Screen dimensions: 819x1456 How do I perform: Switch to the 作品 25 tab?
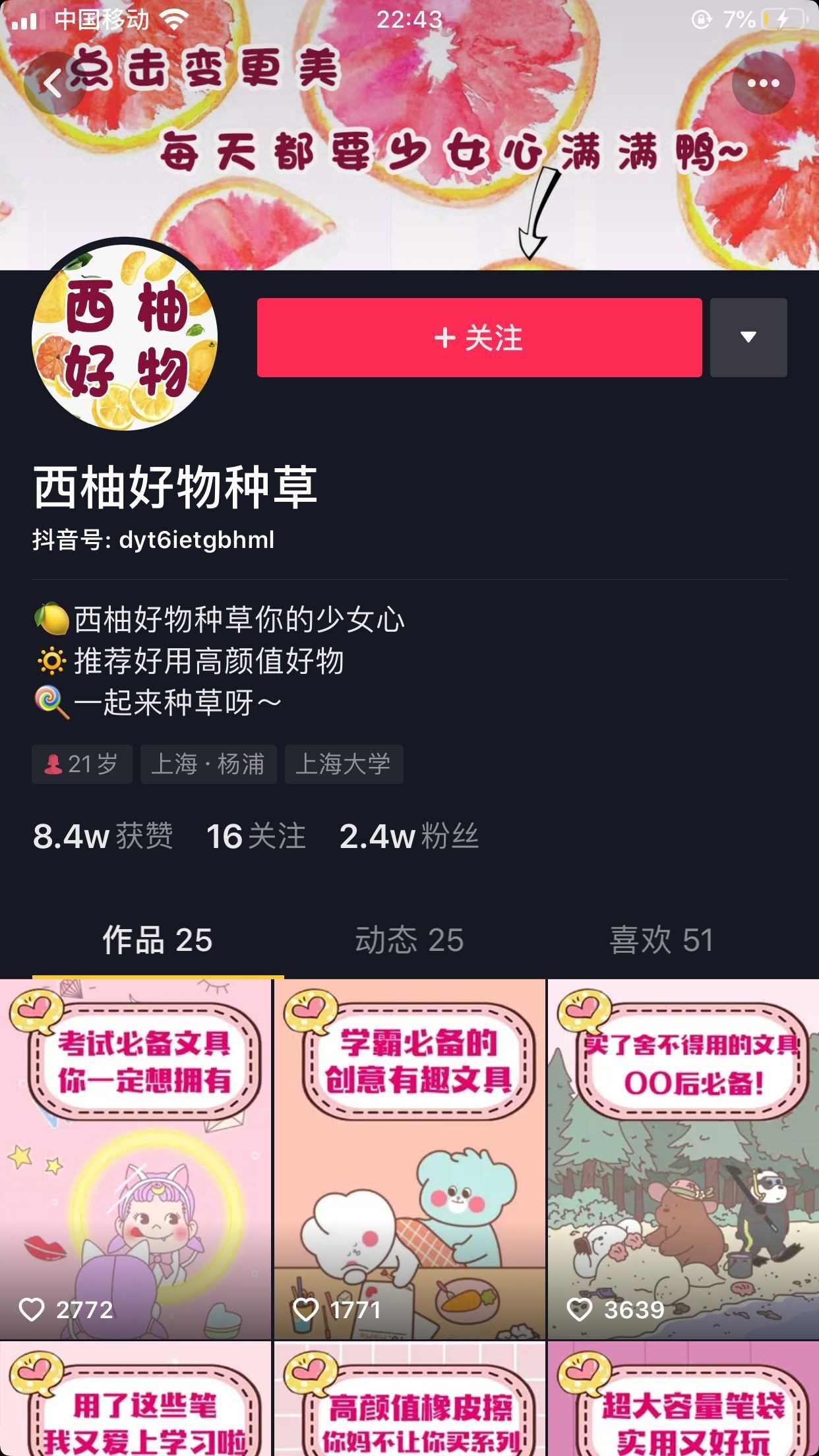pos(158,940)
